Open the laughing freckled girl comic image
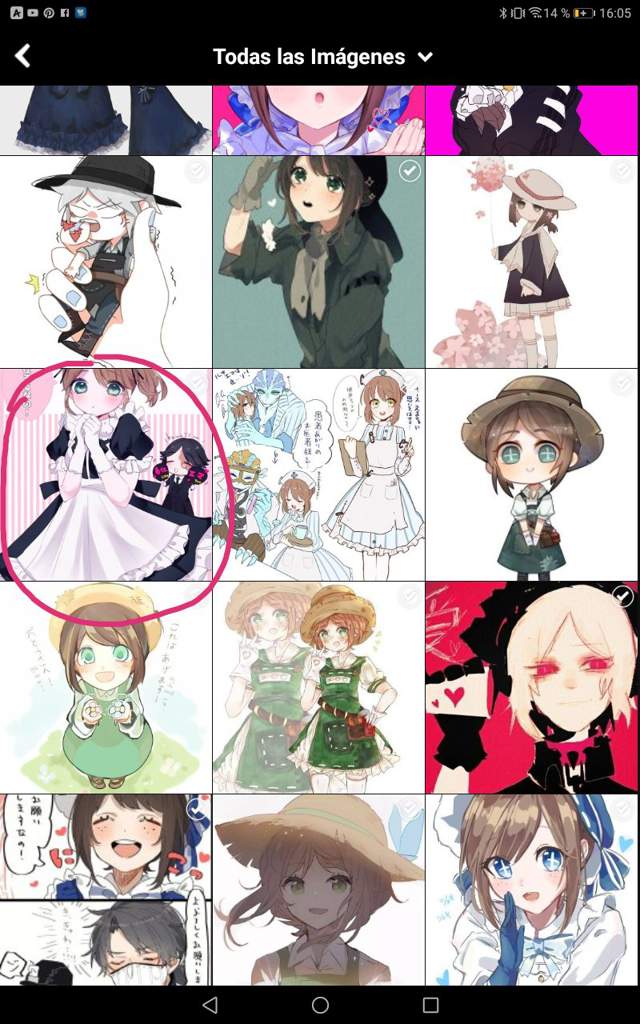 click(x=105, y=890)
